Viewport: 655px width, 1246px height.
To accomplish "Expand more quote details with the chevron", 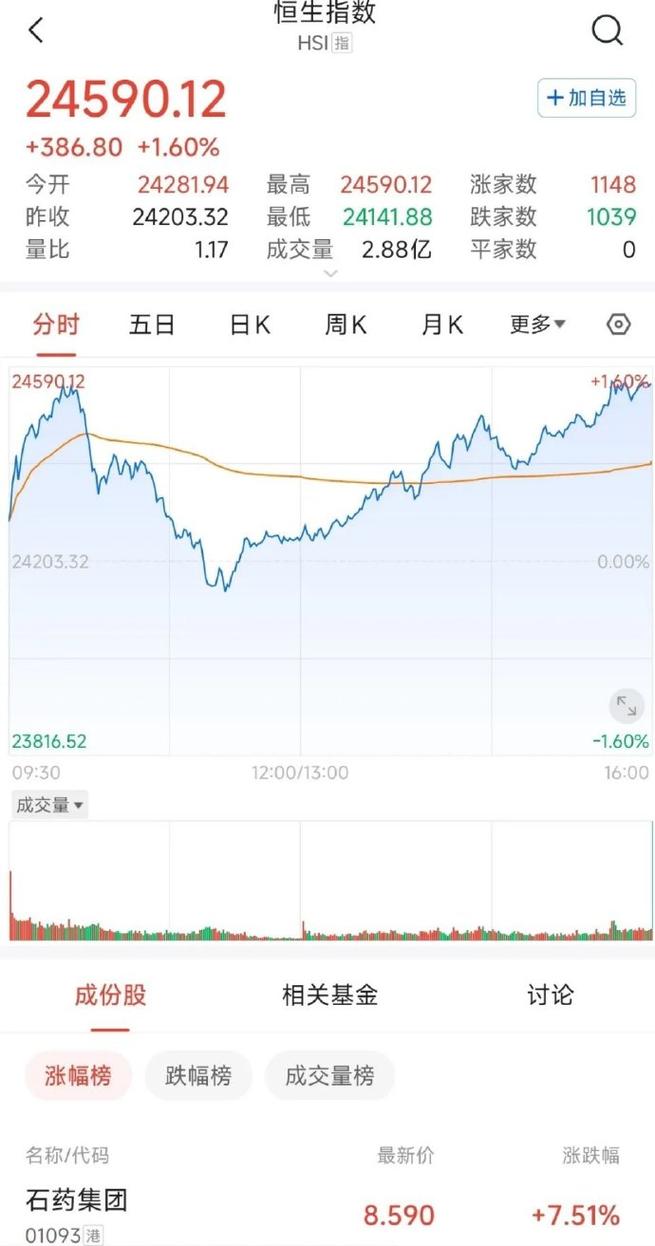I will 331,273.
